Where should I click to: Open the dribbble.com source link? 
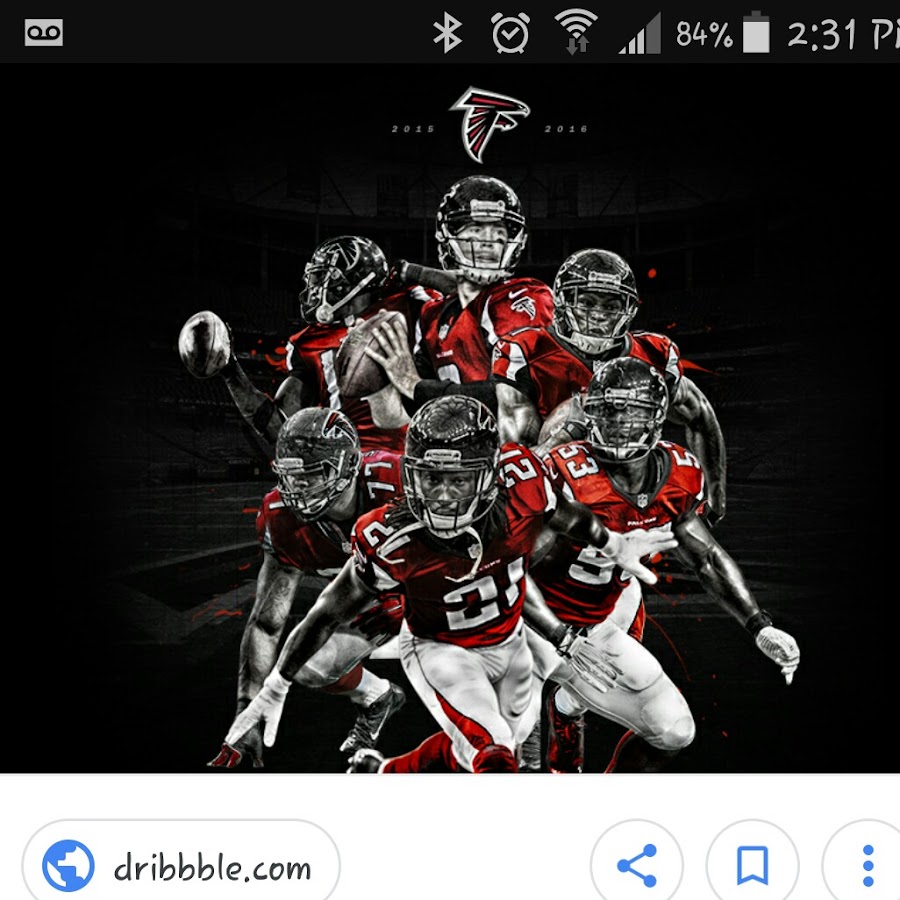click(x=180, y=866)
